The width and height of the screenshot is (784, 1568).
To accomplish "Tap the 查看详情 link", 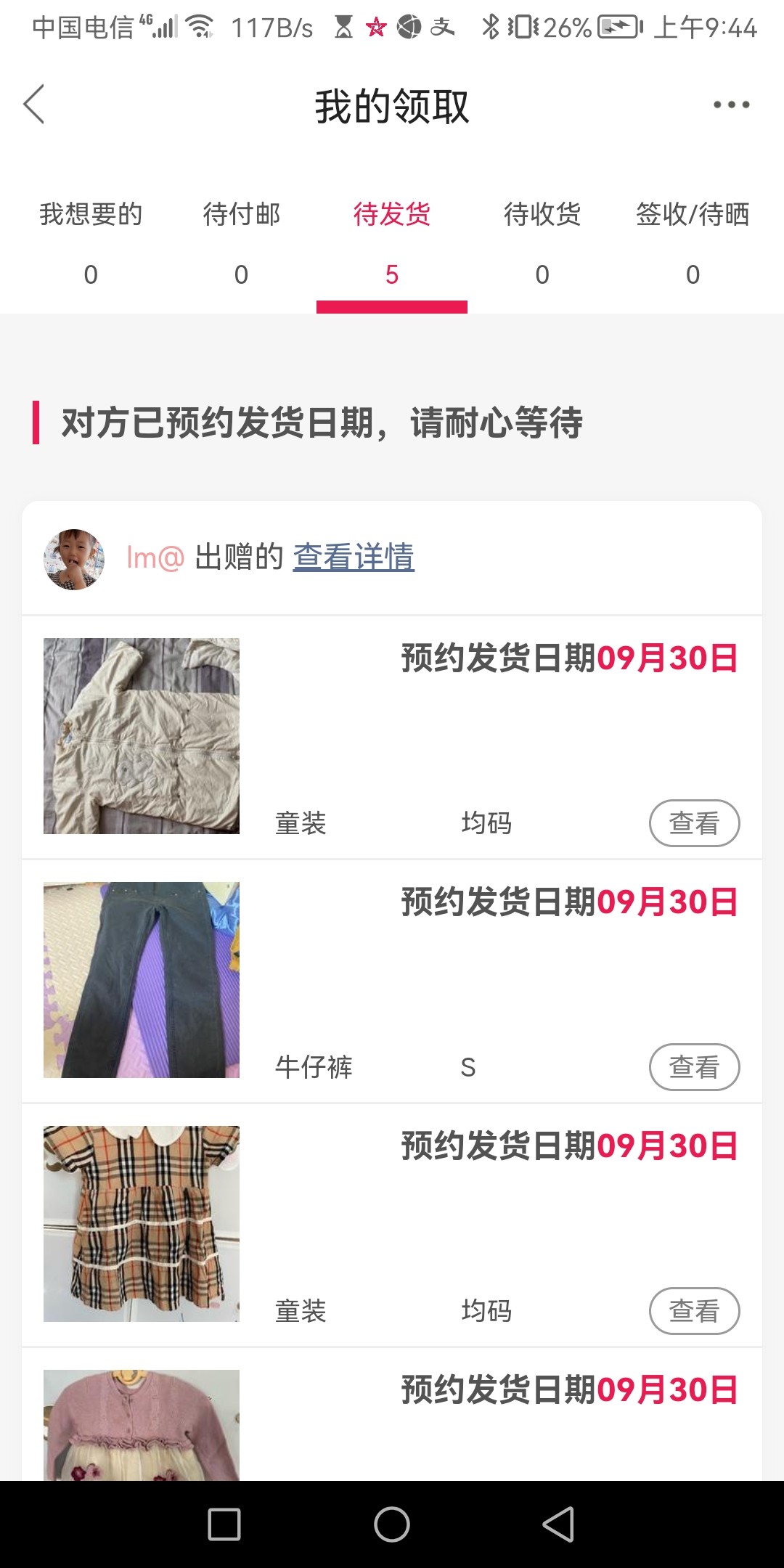I will point(354,558).
